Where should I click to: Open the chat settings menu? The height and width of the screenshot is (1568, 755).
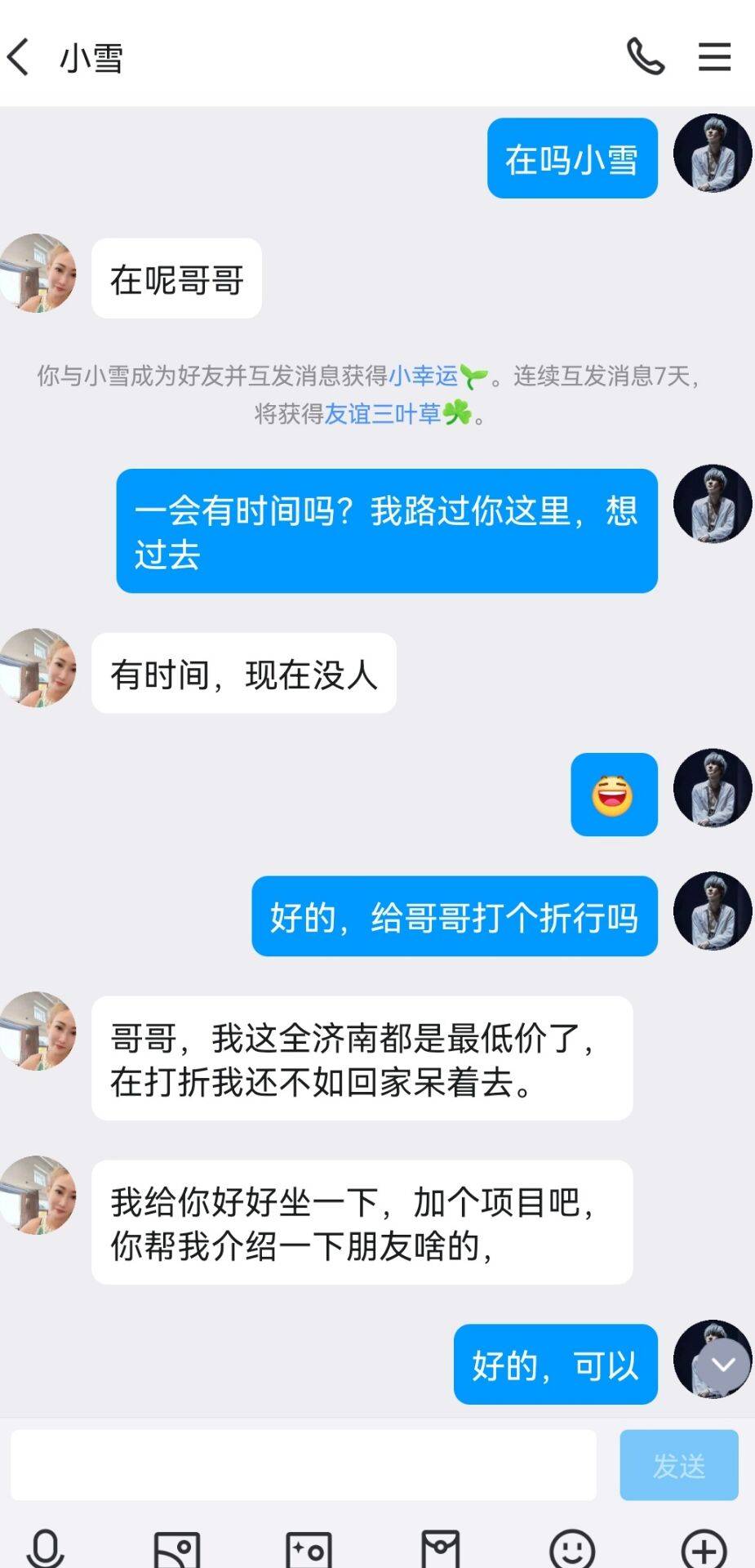[x=714, y=57]
